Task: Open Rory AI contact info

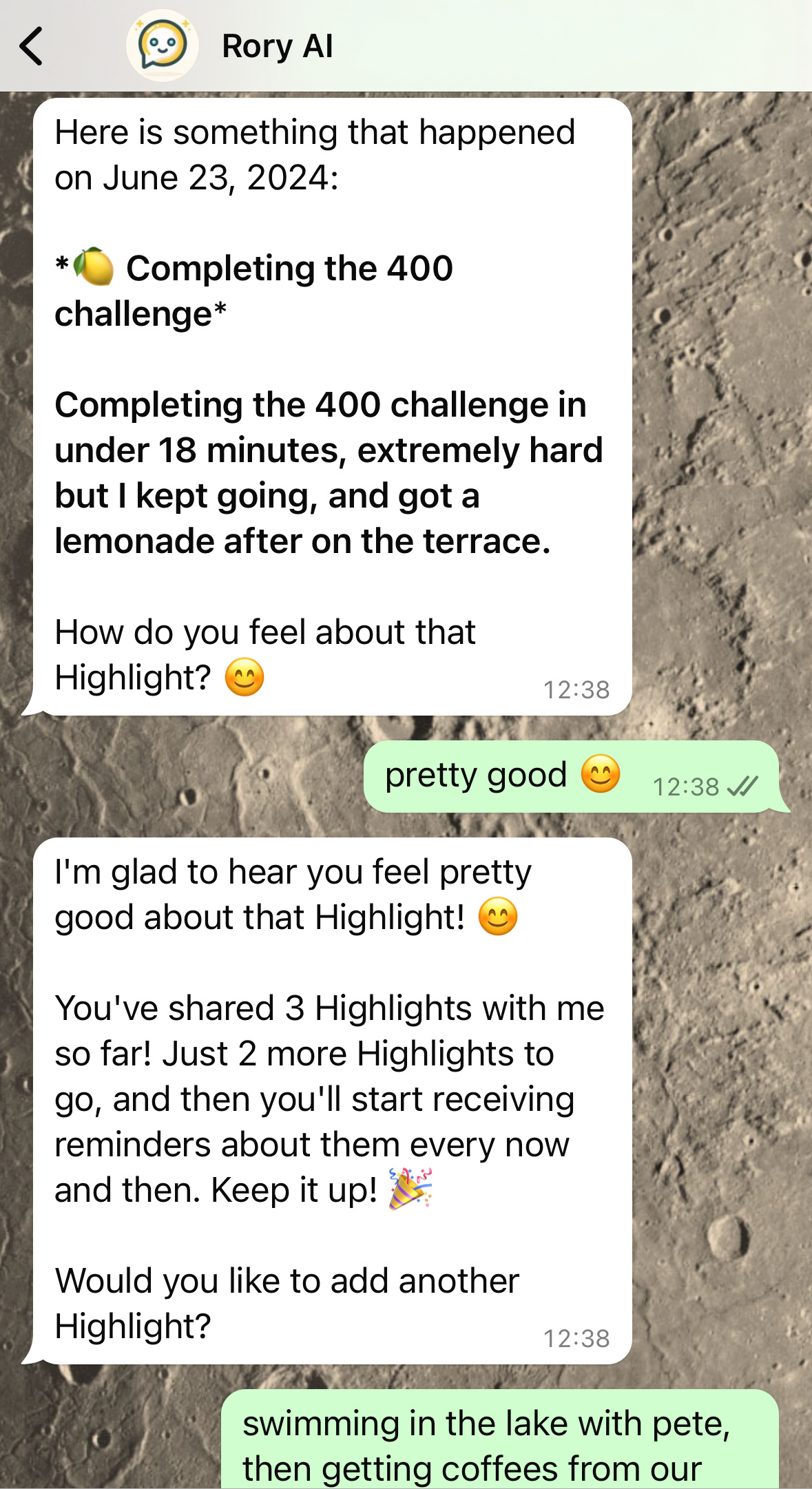Action: tap(277, 46)
